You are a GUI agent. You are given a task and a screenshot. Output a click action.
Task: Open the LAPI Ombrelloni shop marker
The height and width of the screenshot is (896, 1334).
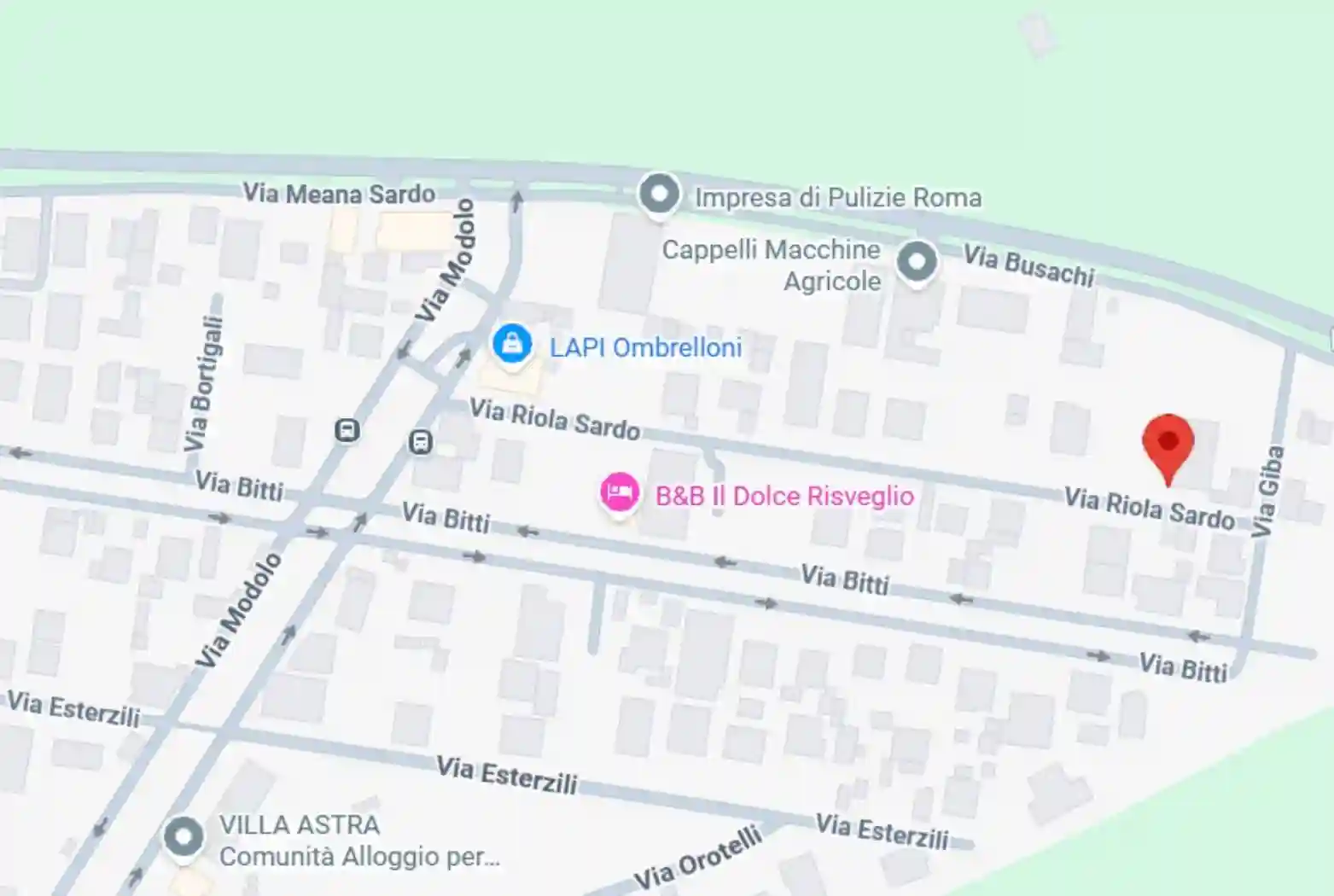pyautogui.click(x=512, y=344)
